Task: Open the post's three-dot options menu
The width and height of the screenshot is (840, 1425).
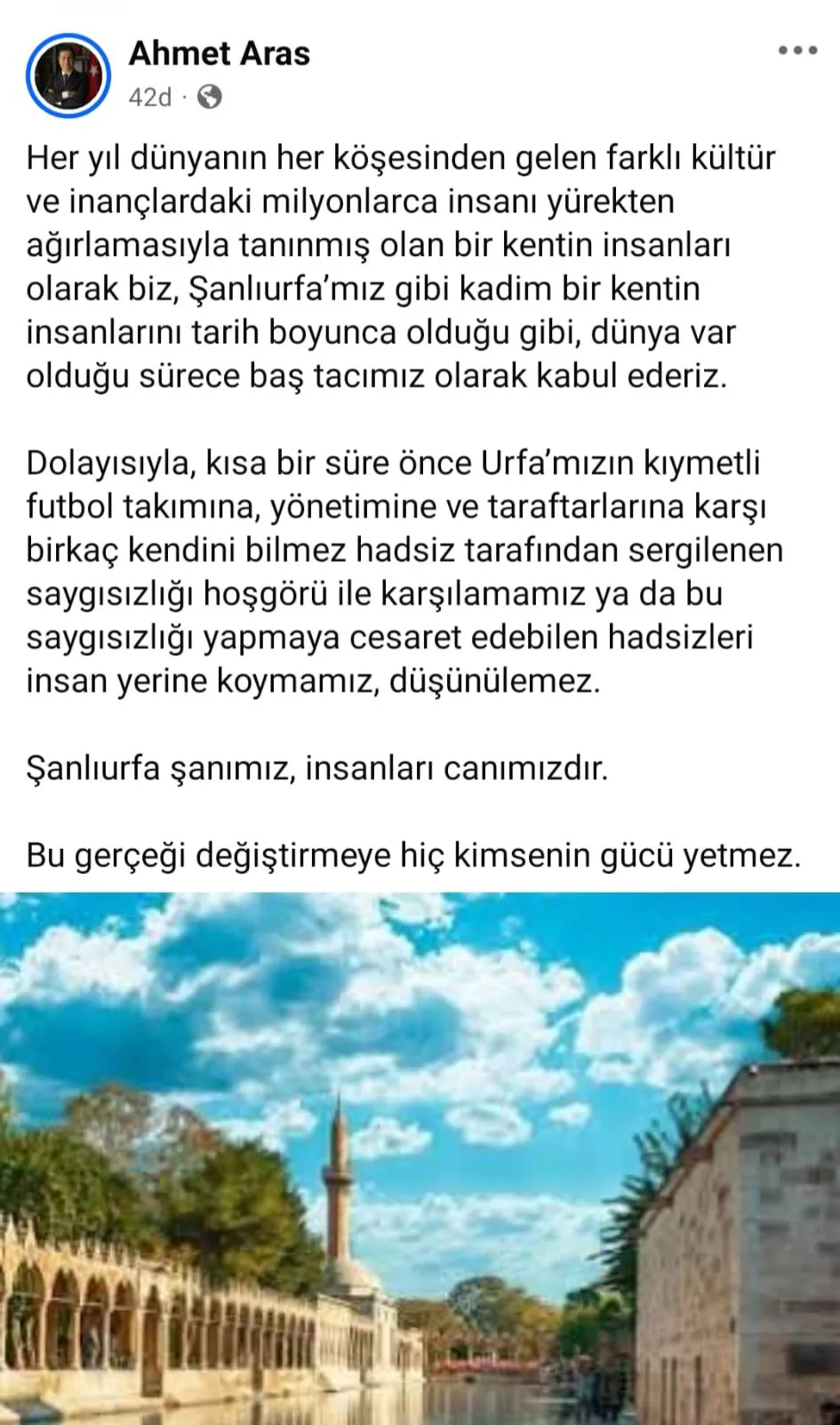Action: [x=797, y=51]
